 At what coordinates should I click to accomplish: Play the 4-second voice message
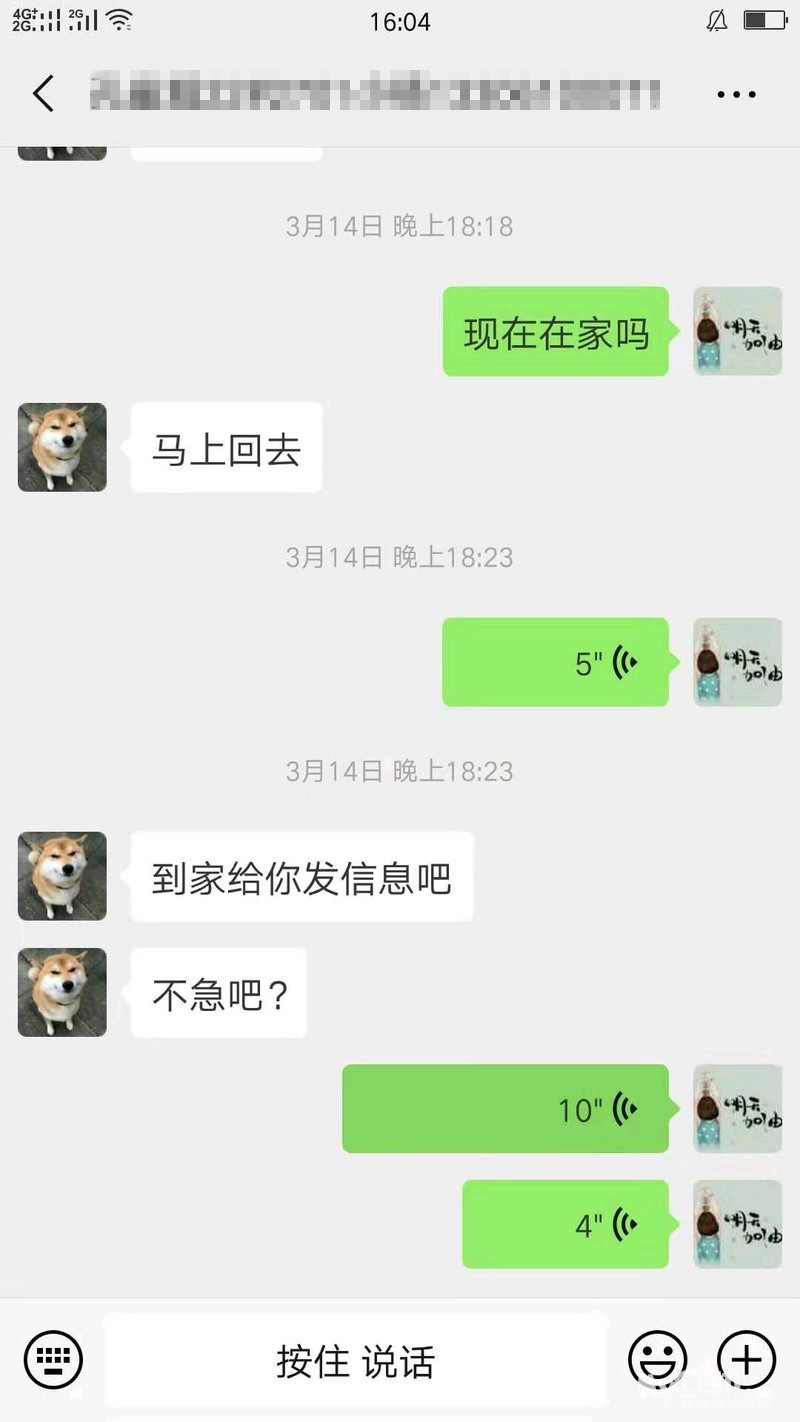pos(565,1224)
